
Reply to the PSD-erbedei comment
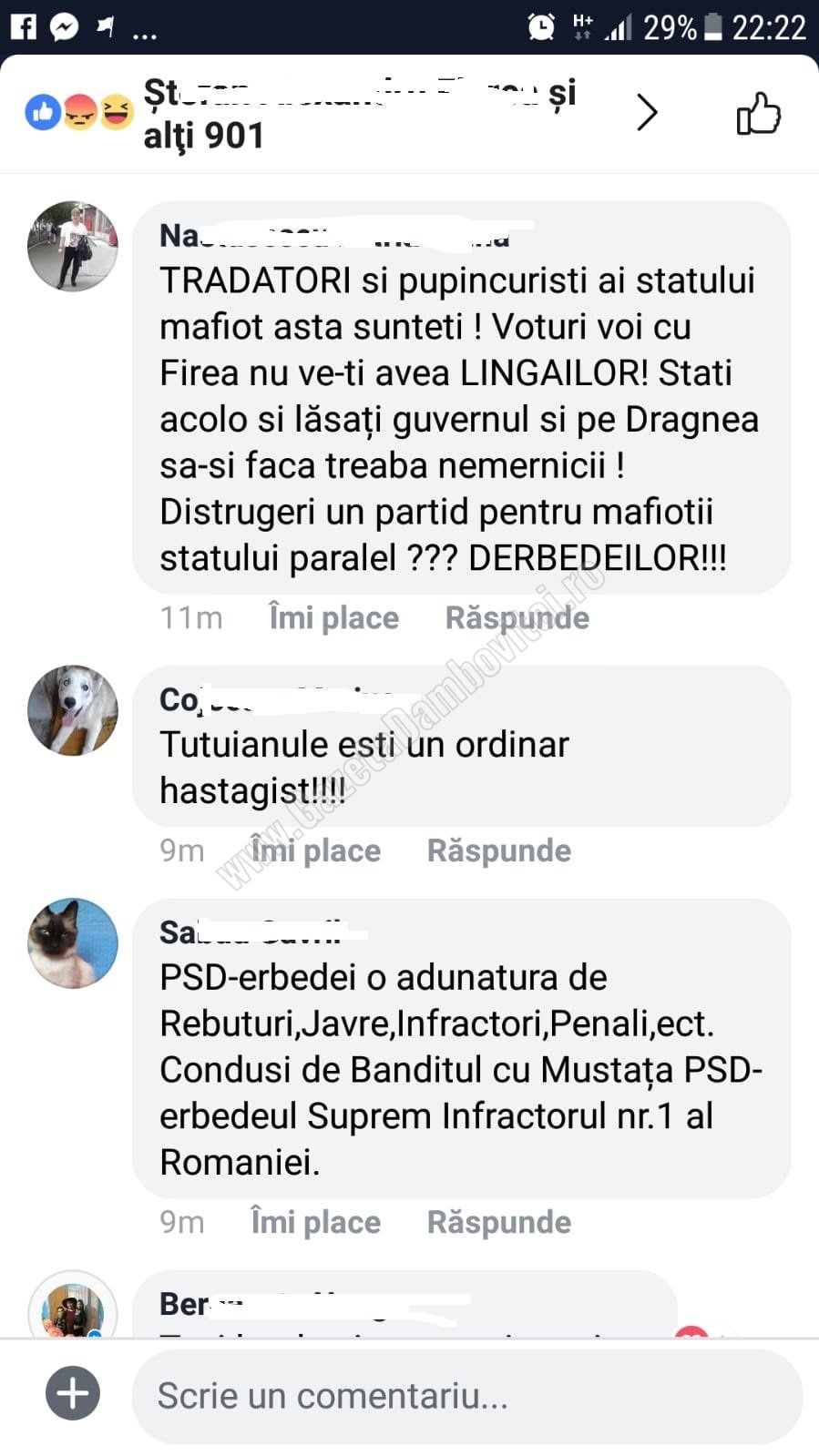tap(499, 1222)
